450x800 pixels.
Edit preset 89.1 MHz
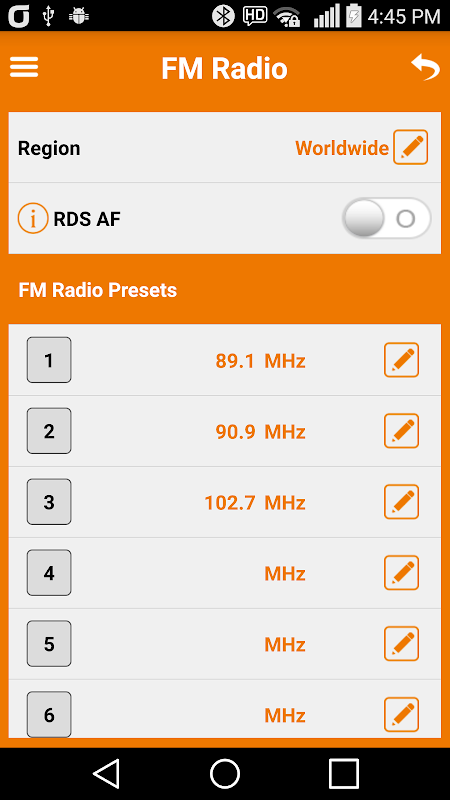coord(402,360)
